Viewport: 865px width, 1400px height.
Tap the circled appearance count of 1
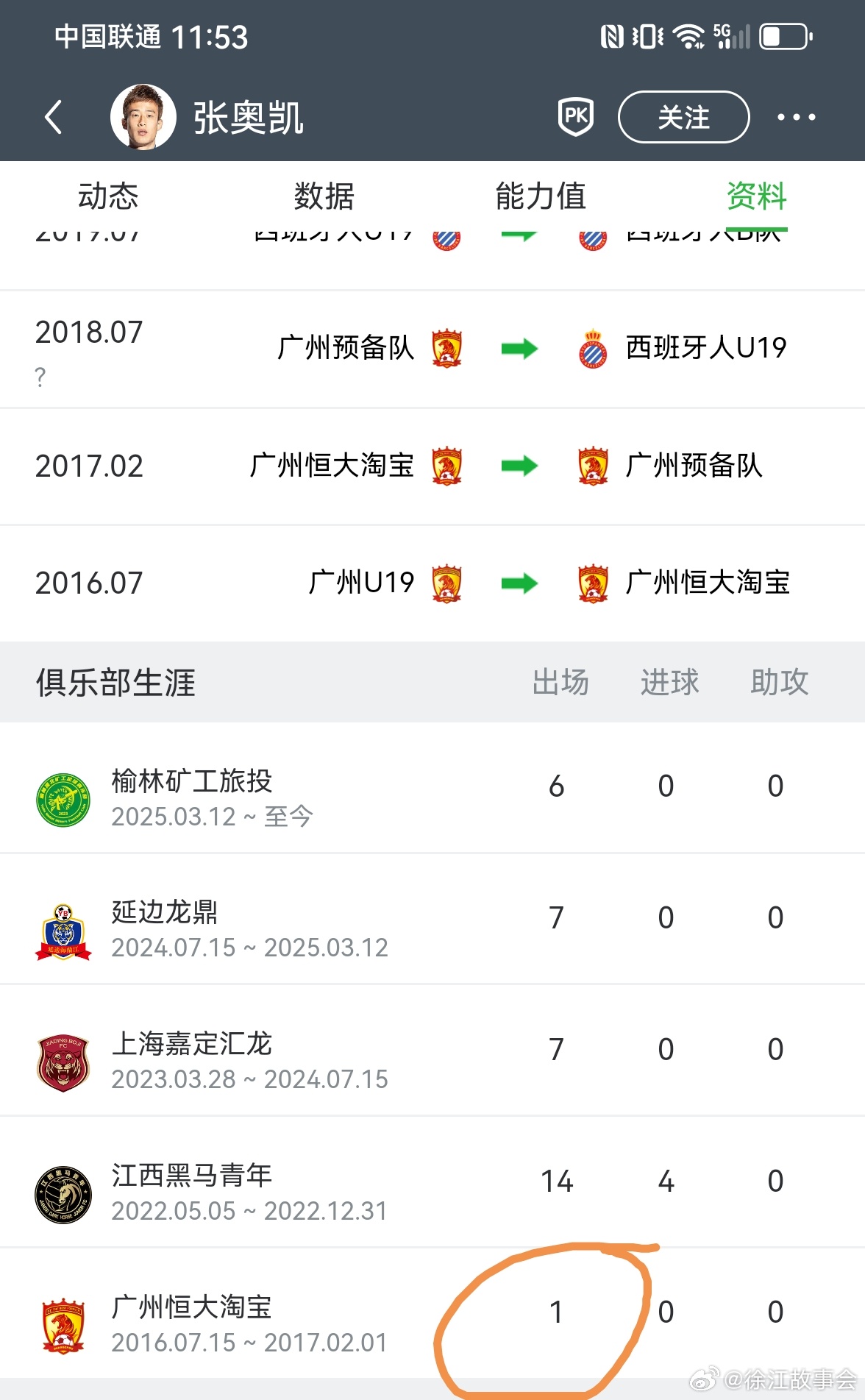tap(557, 1312)
